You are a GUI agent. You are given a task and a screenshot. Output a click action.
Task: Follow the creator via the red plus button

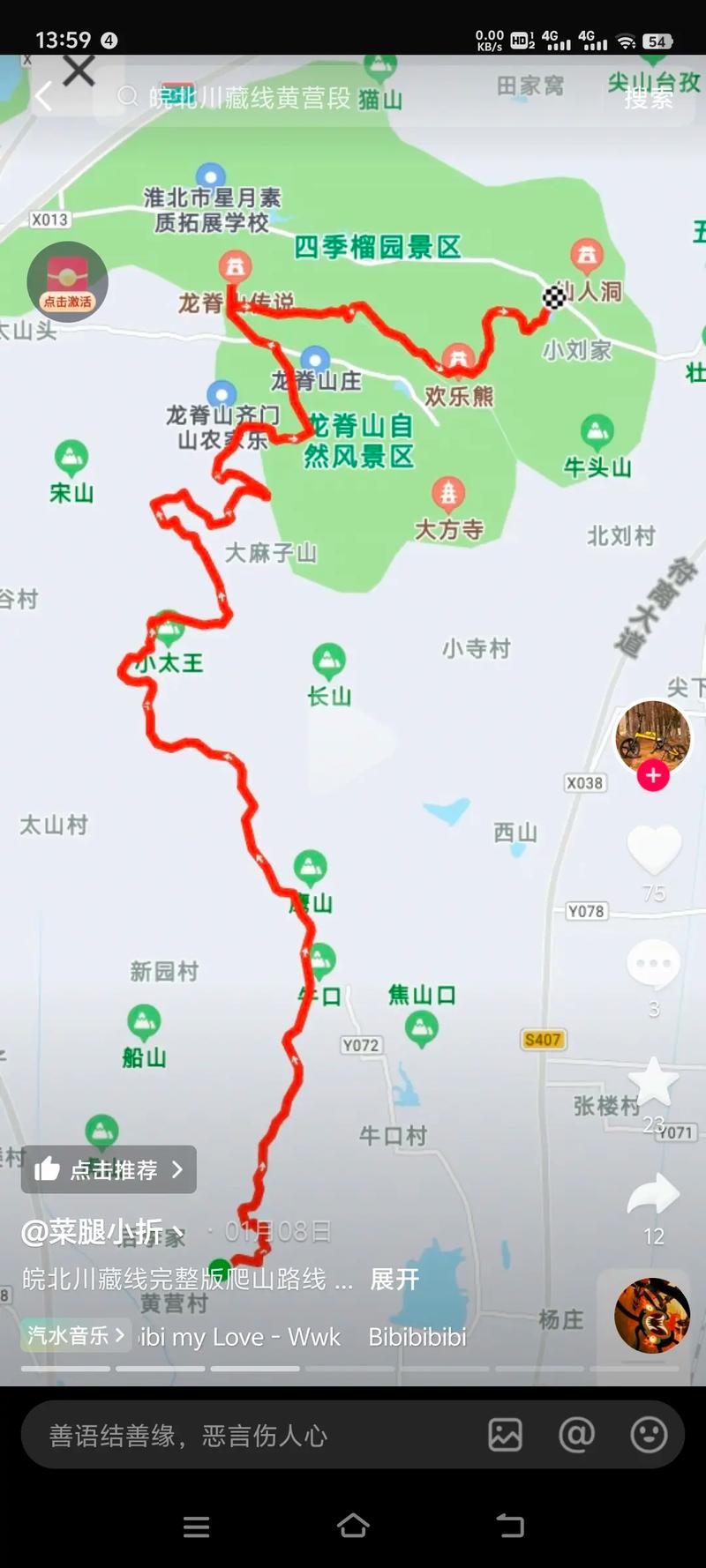(x=652, y=775)
